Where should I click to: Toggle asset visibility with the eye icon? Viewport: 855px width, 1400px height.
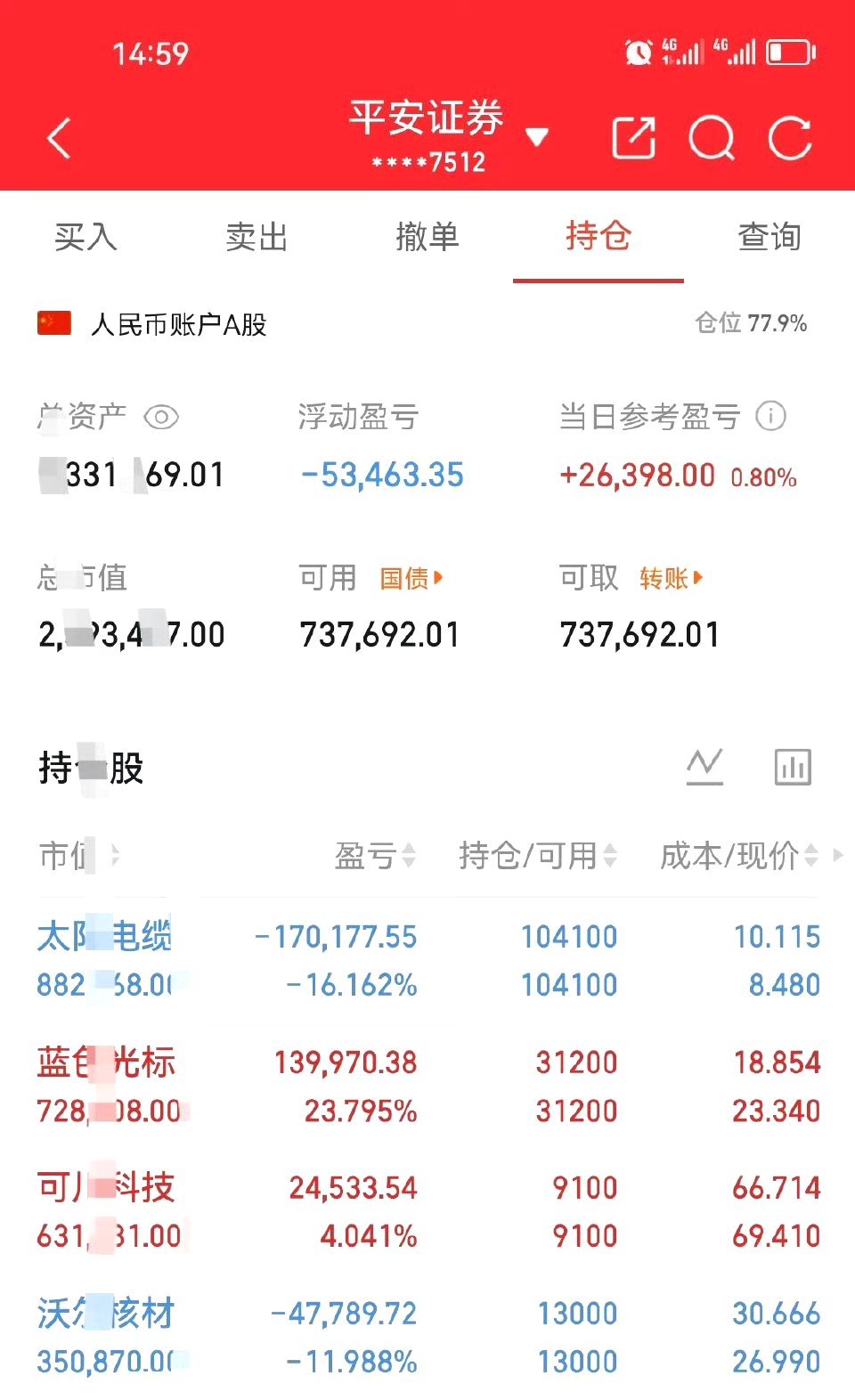pos(162,416)
